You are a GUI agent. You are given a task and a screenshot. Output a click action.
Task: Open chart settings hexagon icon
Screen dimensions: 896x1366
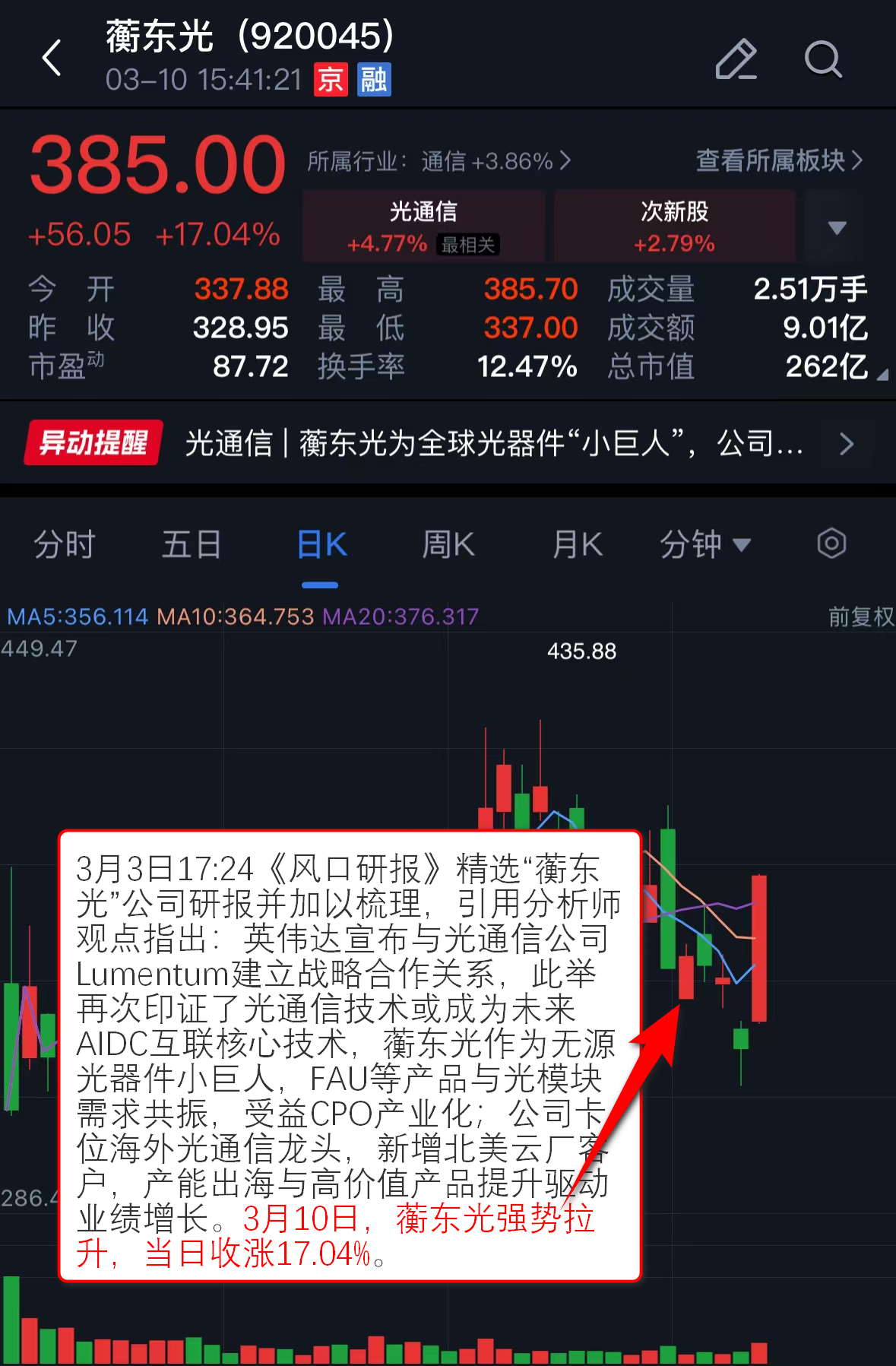pos(831,544)
